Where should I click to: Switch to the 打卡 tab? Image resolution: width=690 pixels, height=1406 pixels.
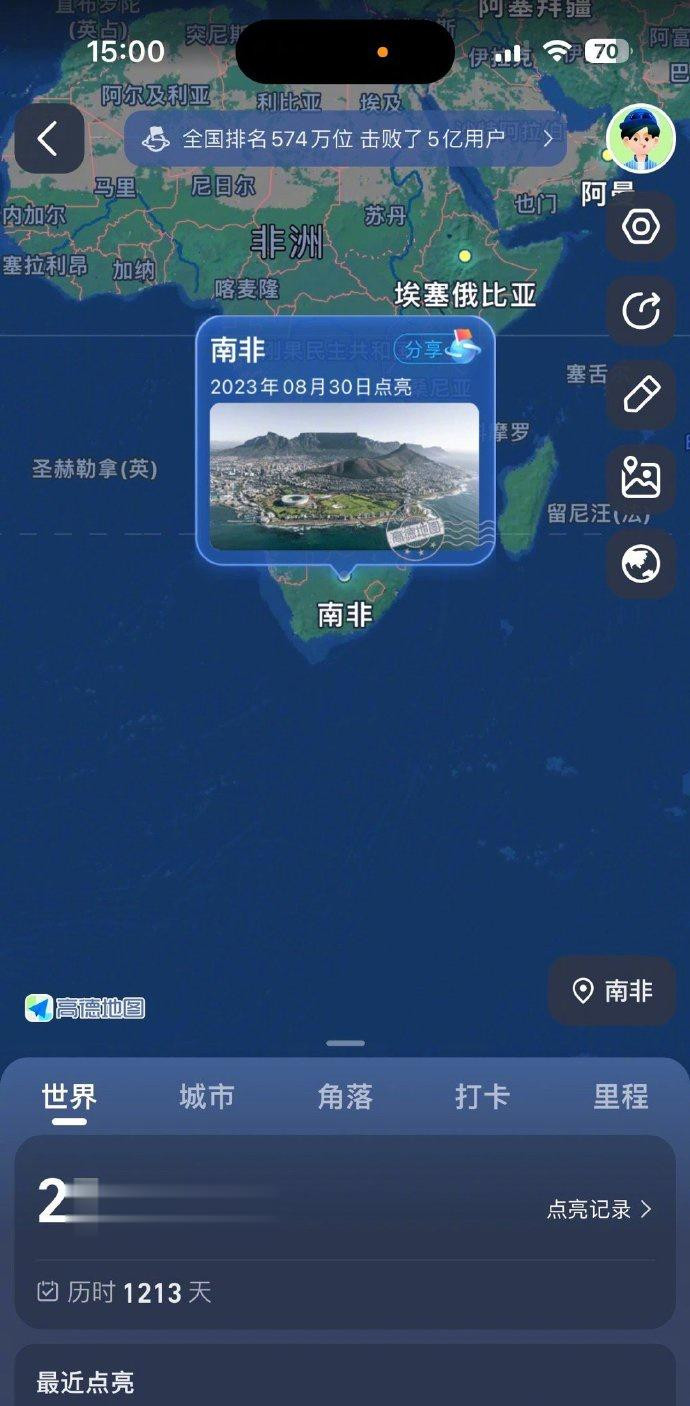[483, 1097]
